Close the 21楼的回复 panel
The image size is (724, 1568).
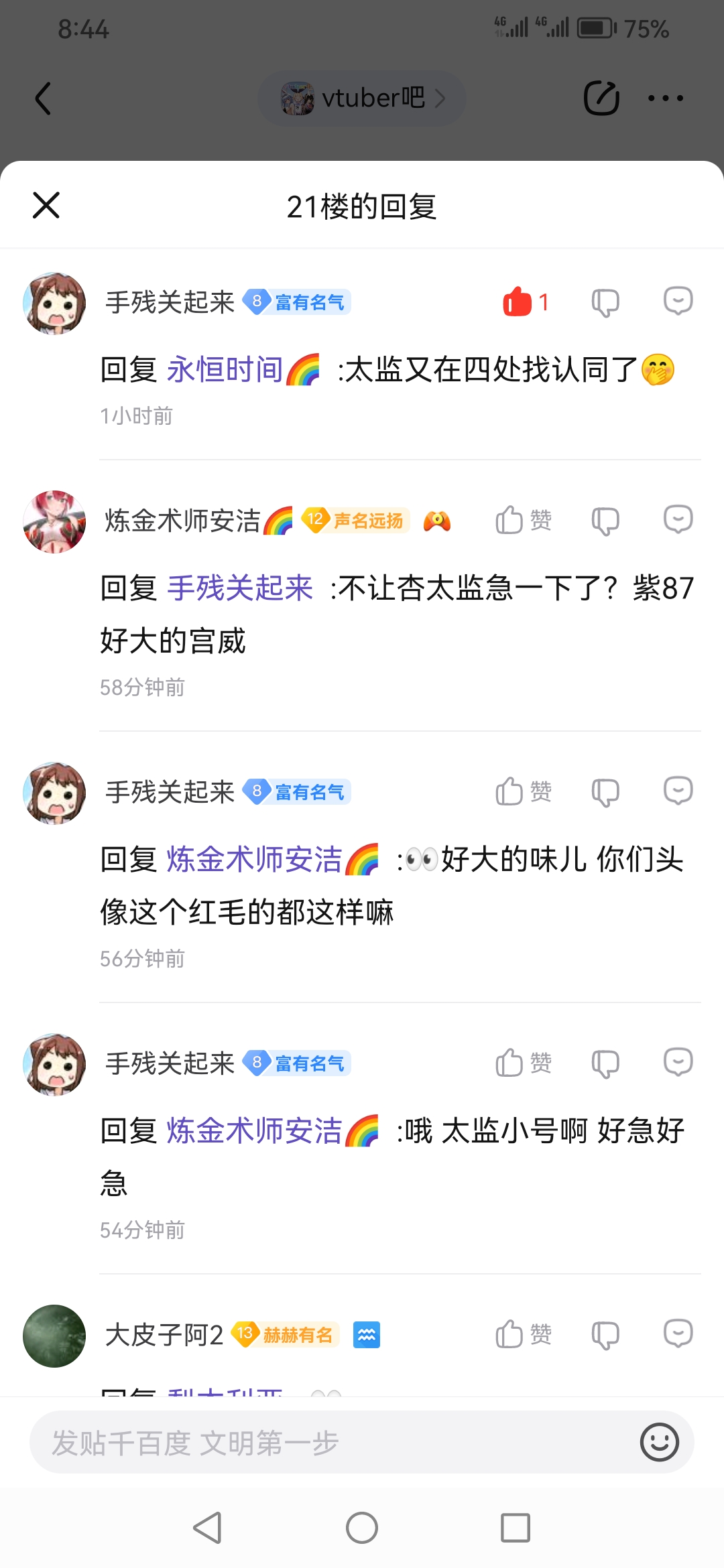coord(46,205)
